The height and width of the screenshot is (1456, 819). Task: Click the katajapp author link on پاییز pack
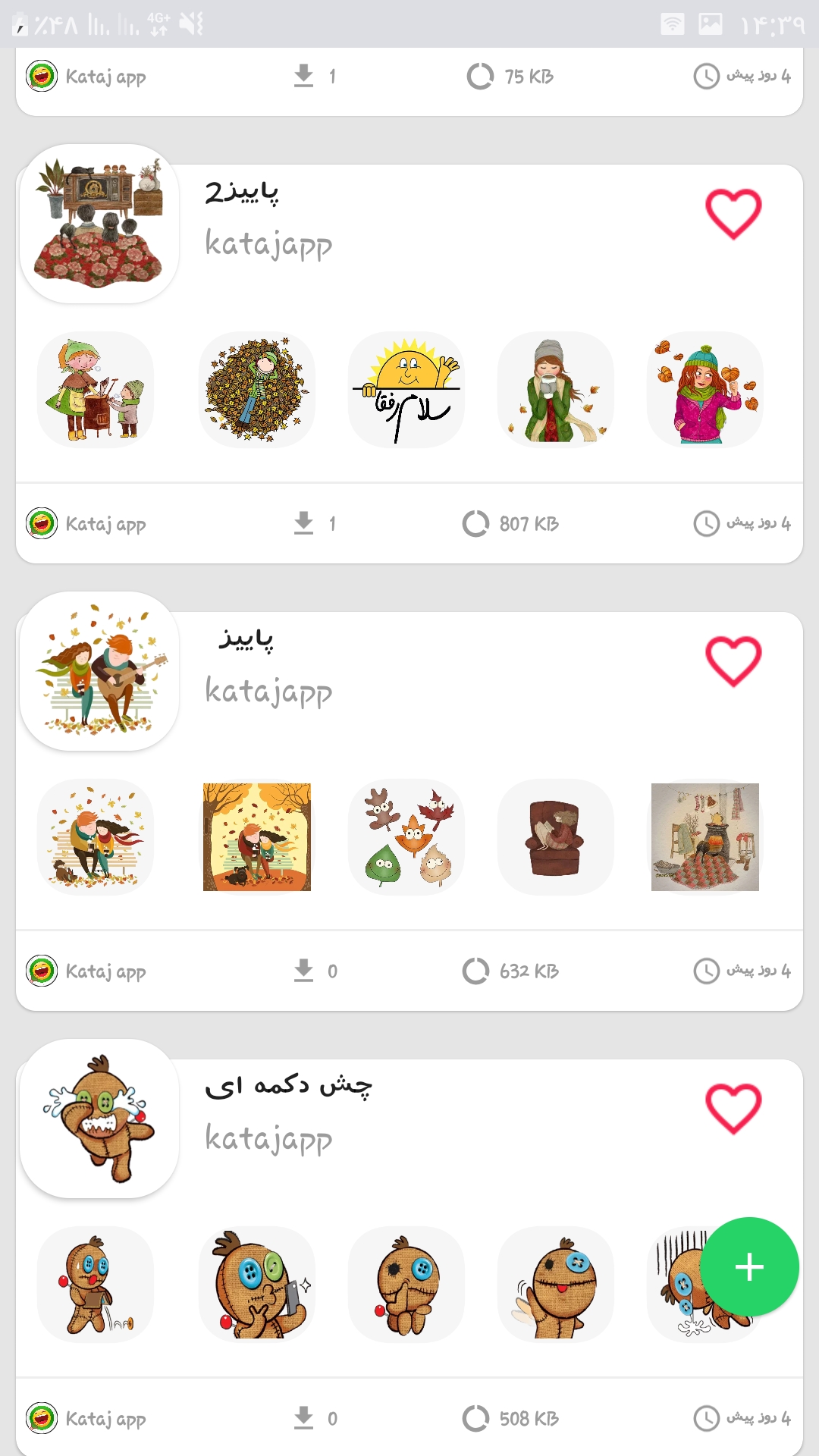click(268, 692)
